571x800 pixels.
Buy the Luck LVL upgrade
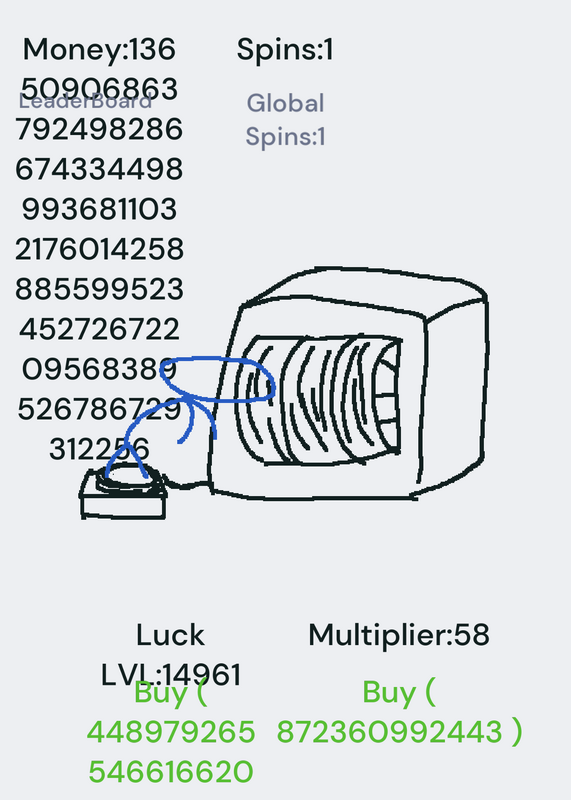pos(170,732)
